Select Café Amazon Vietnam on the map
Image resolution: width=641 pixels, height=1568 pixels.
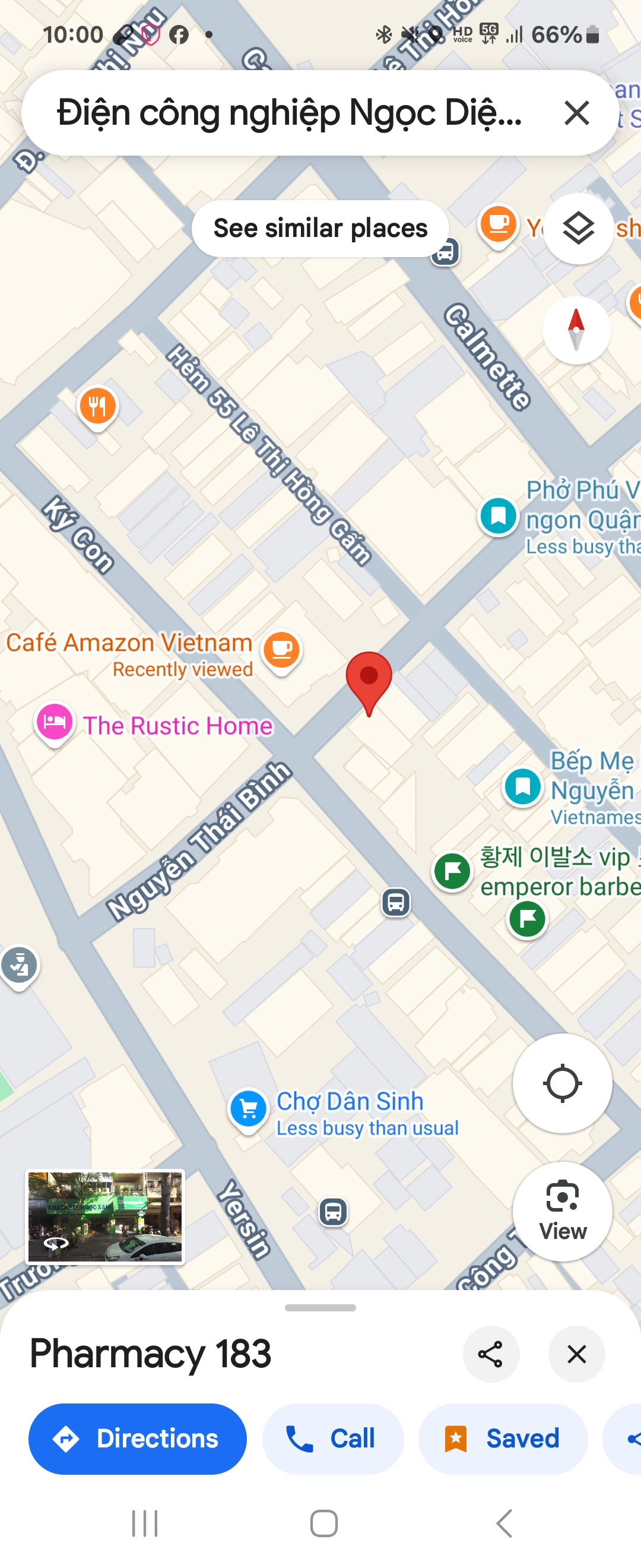[x=281, y=650]
